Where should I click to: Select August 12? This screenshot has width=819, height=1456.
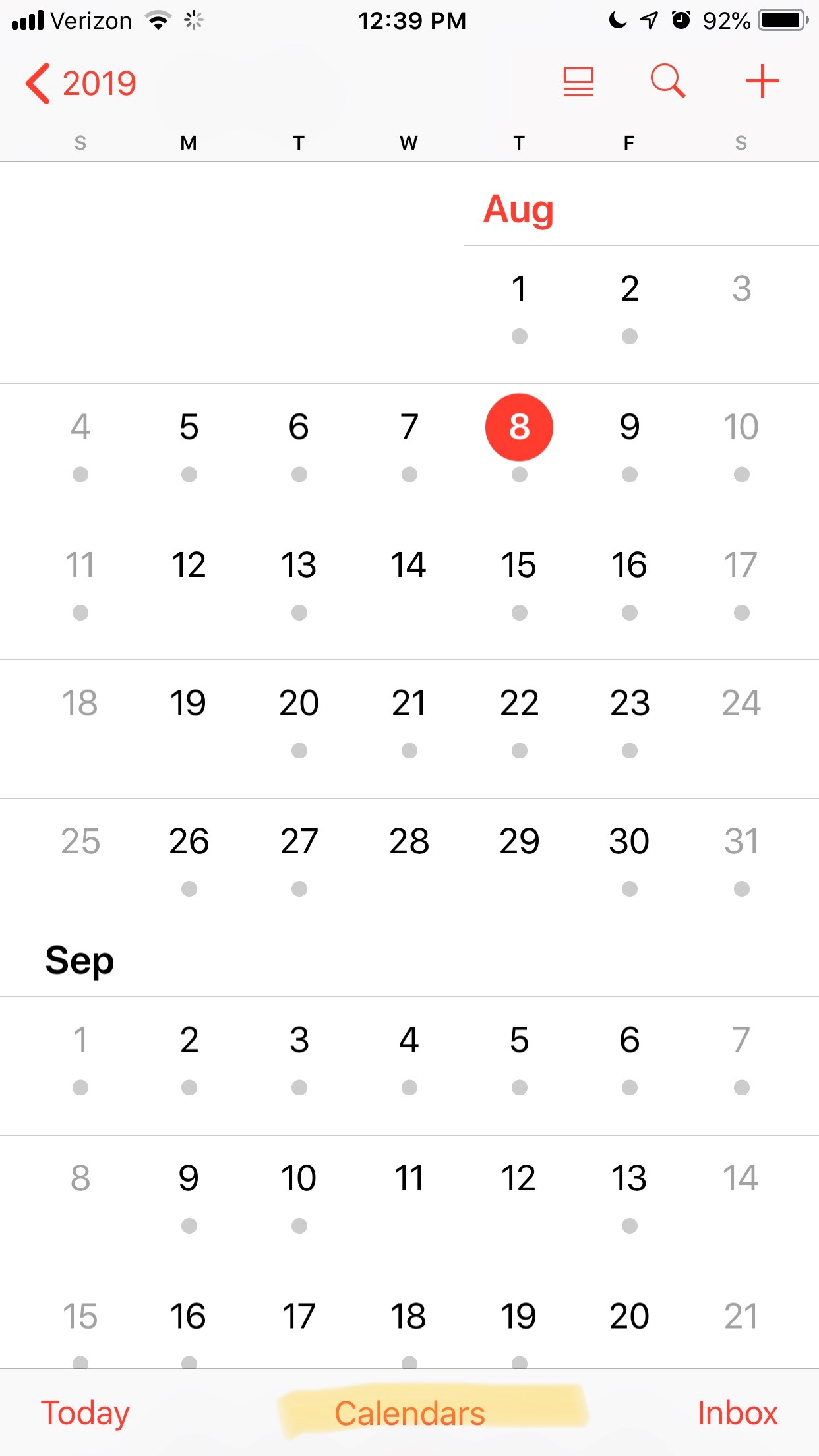[x=189, y=565]
